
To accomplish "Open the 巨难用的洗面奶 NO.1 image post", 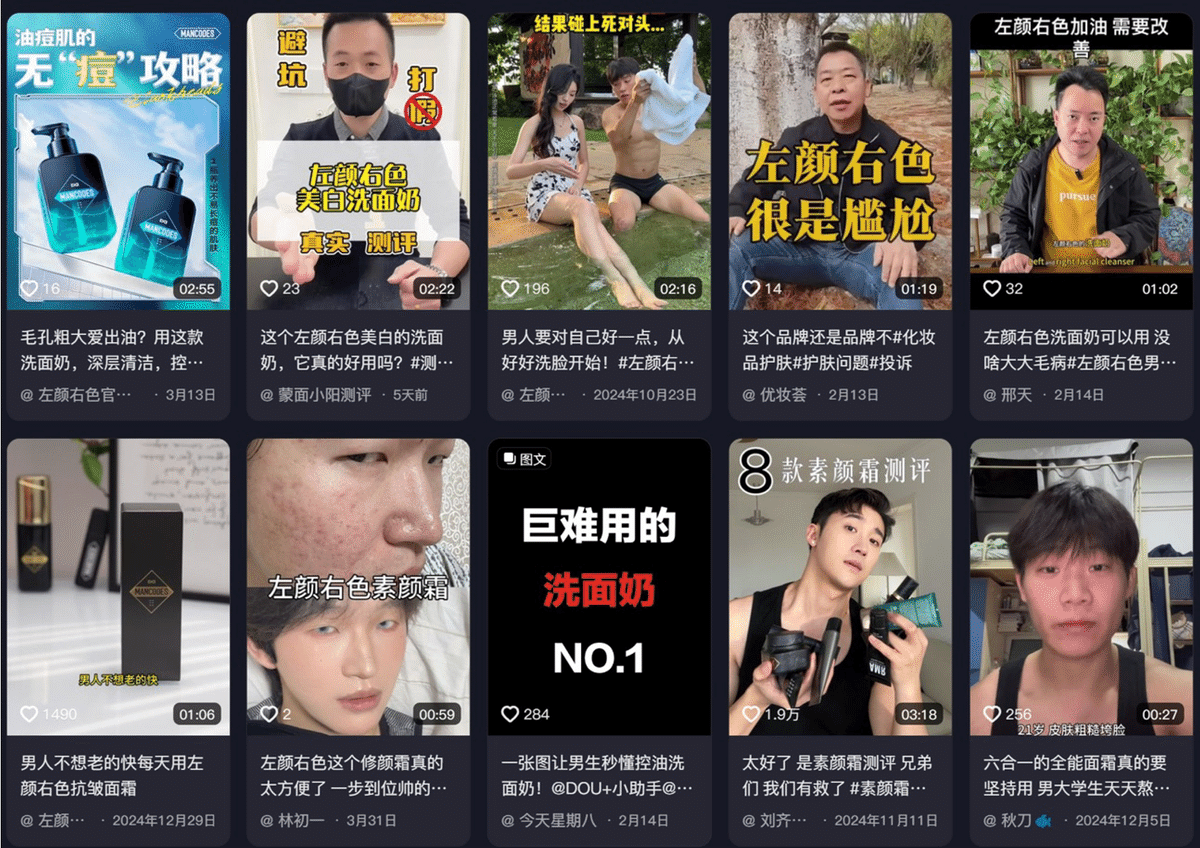I will coord(599,587).
